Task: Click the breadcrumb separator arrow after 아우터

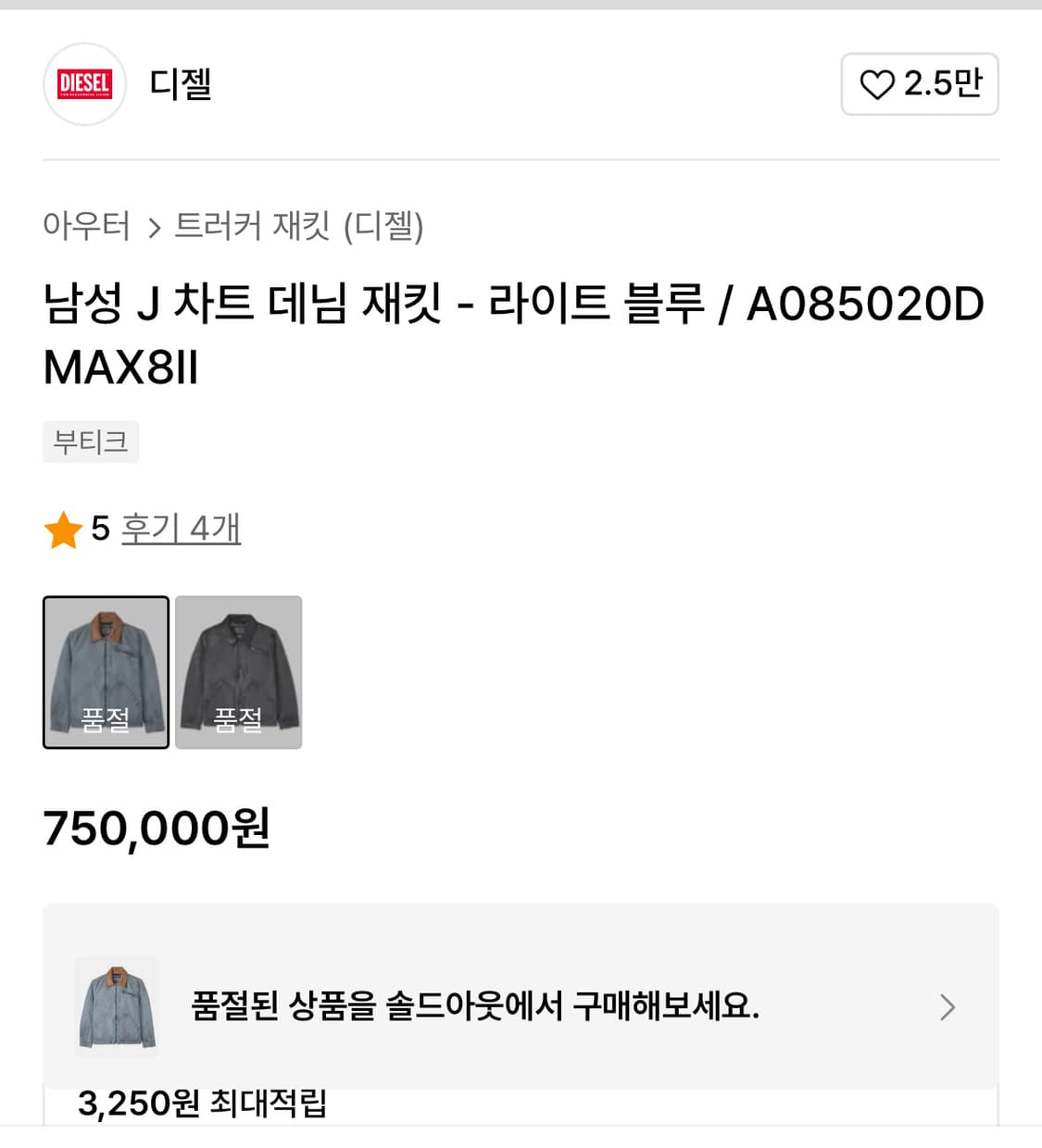Action: click(x=154, y=228)
